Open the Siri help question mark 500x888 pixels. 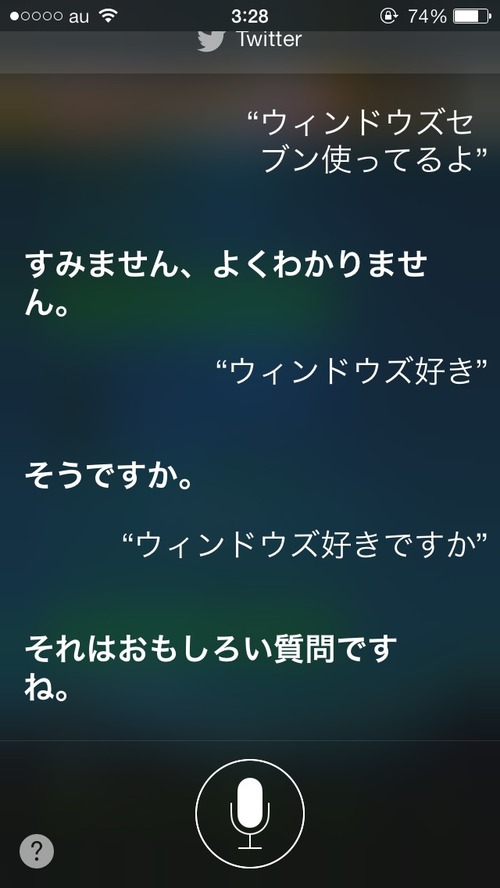click(37, 851)
